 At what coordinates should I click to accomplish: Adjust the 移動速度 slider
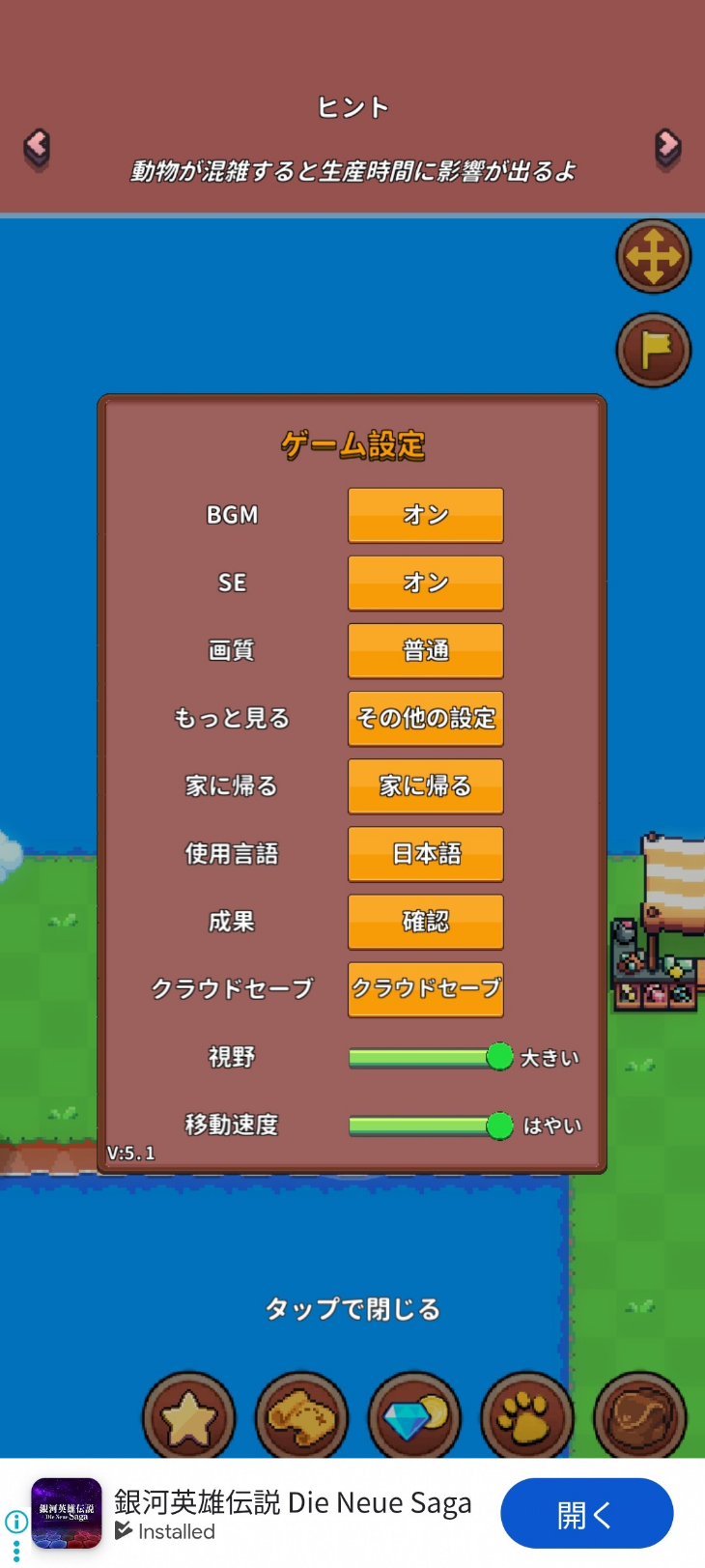(x=431, y=1126)
